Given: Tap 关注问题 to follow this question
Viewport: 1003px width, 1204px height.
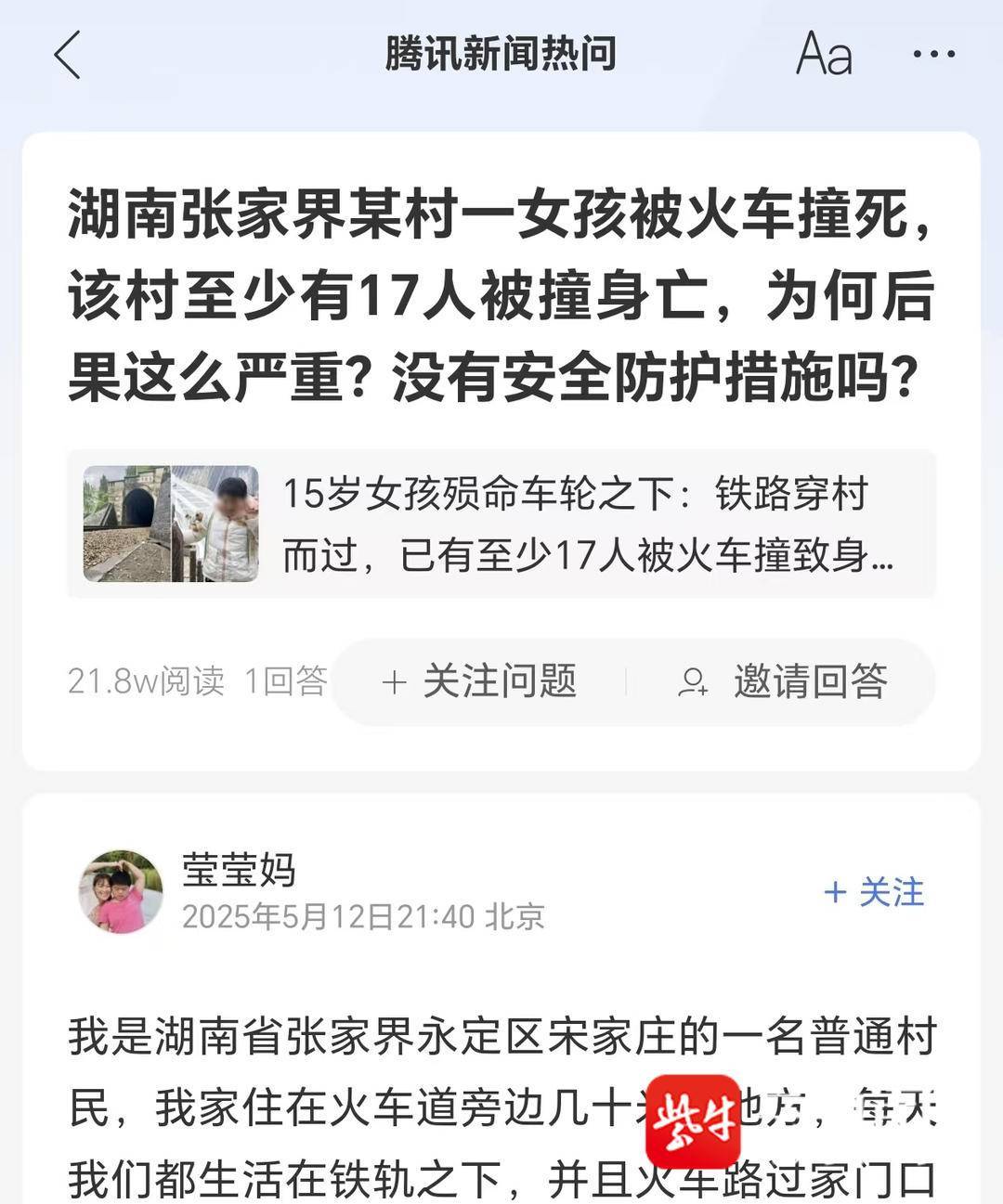Looking at the screenshot, I should [480, 682].
